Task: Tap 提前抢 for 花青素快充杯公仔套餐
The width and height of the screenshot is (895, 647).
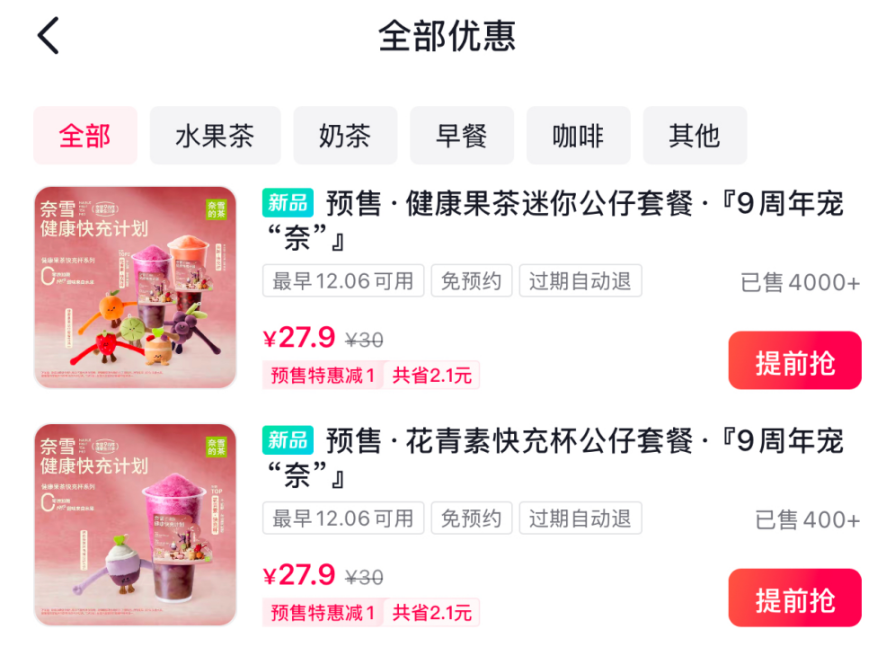Action: [794, 598]
